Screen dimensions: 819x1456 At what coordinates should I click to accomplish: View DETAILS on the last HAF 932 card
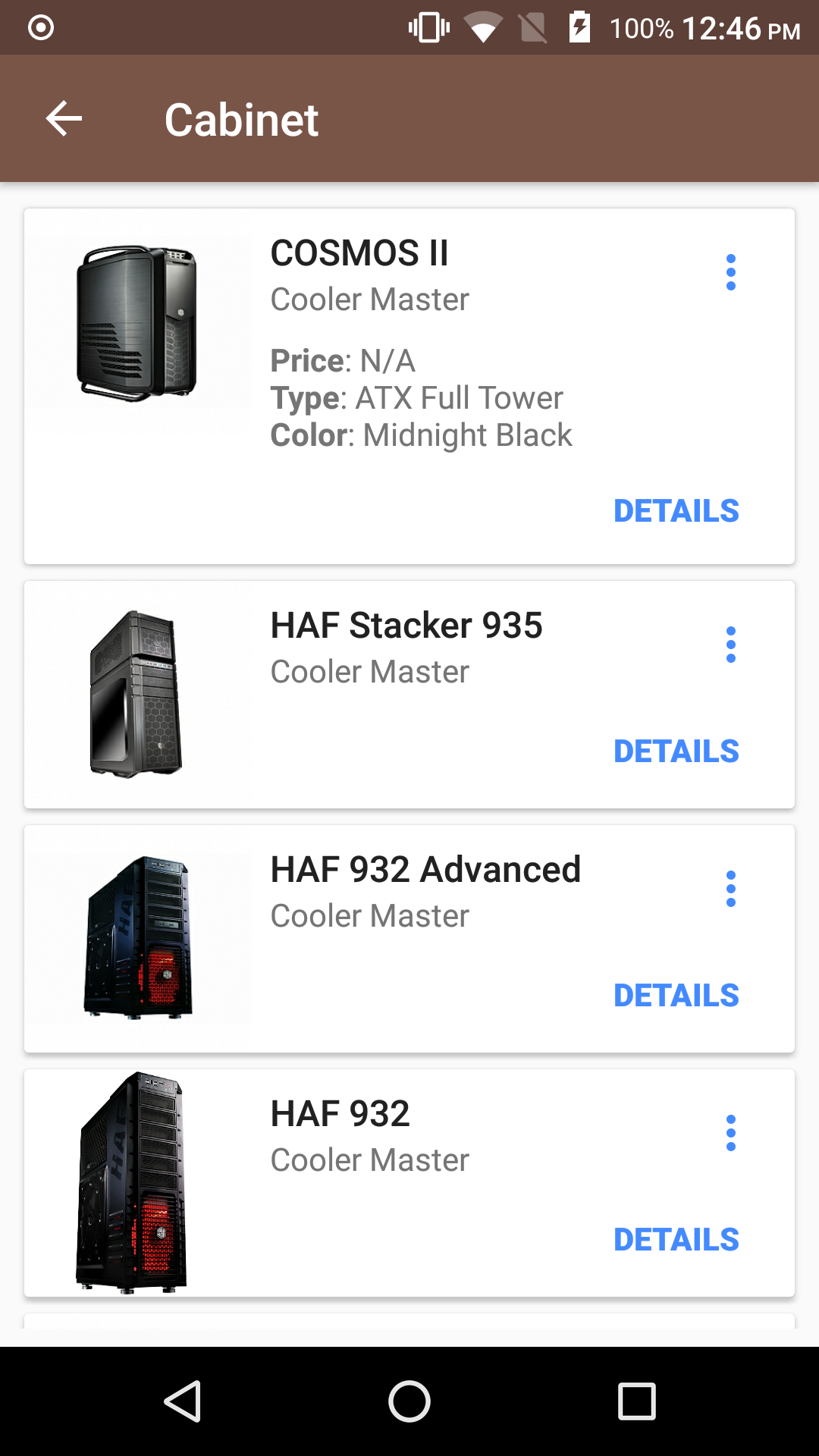[676, 1240]
